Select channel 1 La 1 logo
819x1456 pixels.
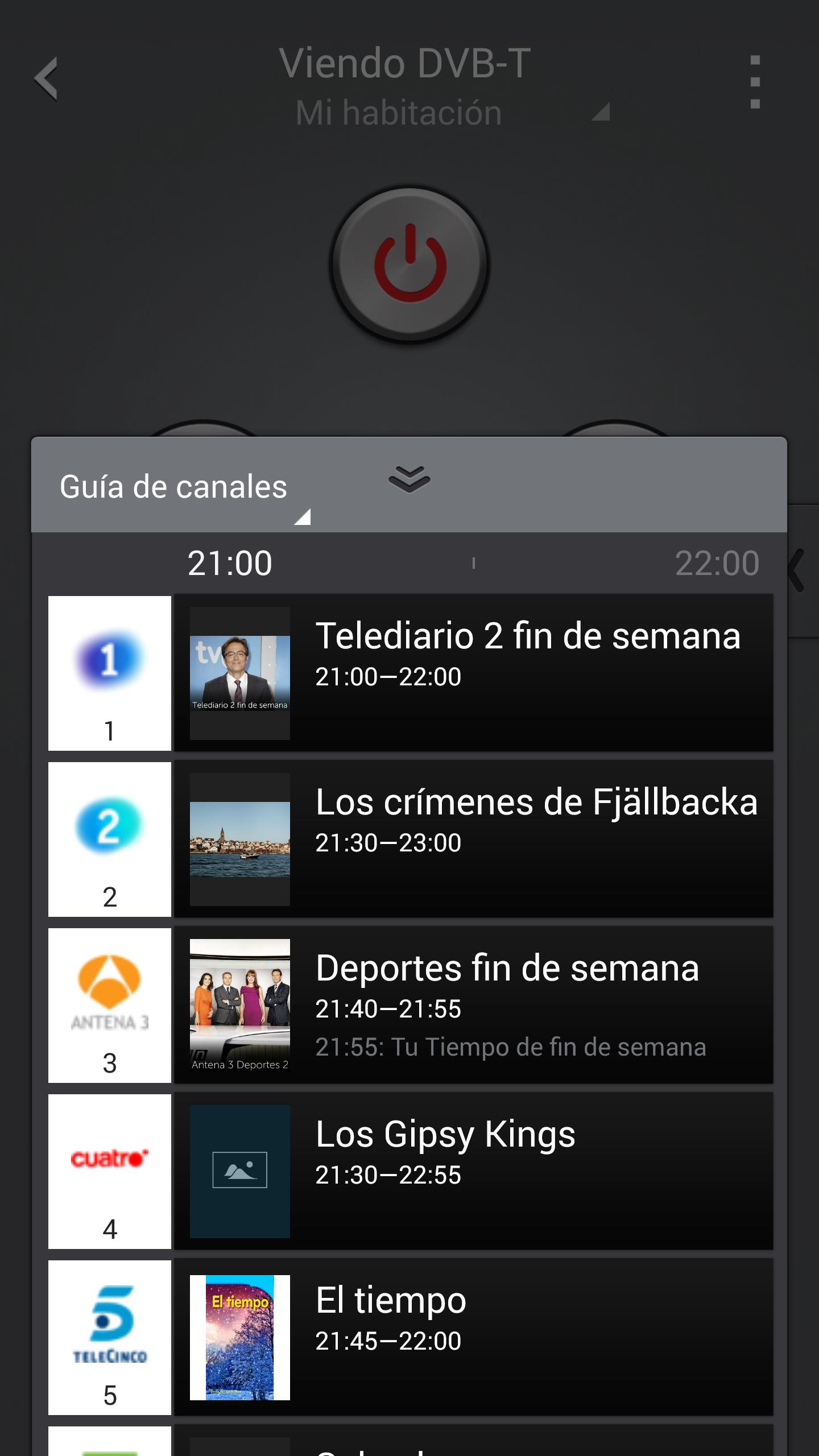(110, 673)
